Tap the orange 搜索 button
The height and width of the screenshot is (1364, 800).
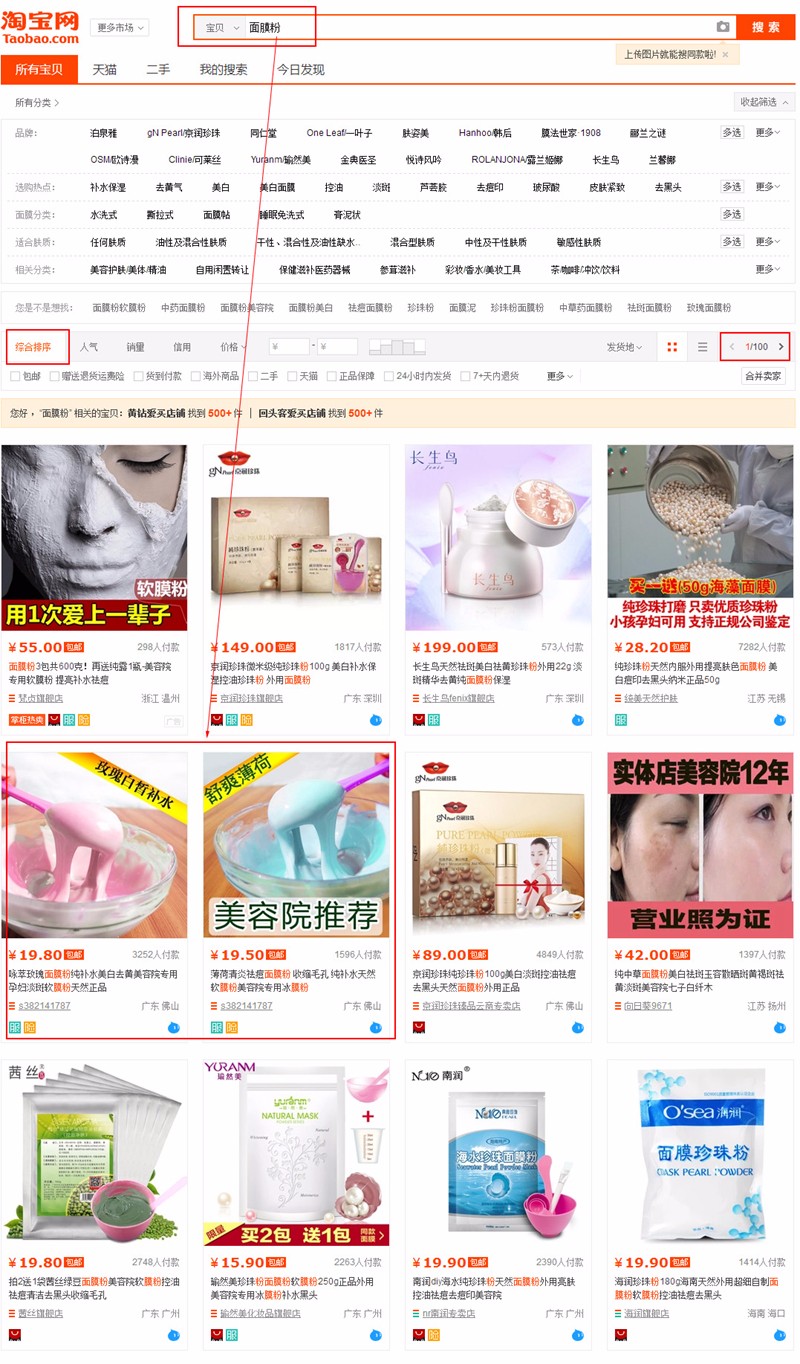[766, 27]
